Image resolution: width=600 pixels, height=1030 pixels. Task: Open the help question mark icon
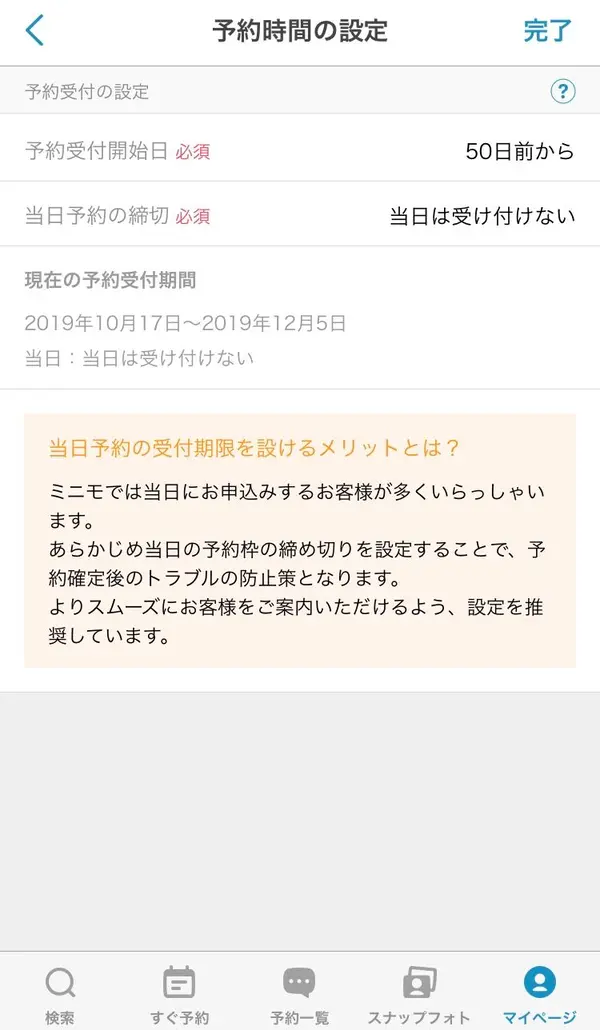point(563,91)
